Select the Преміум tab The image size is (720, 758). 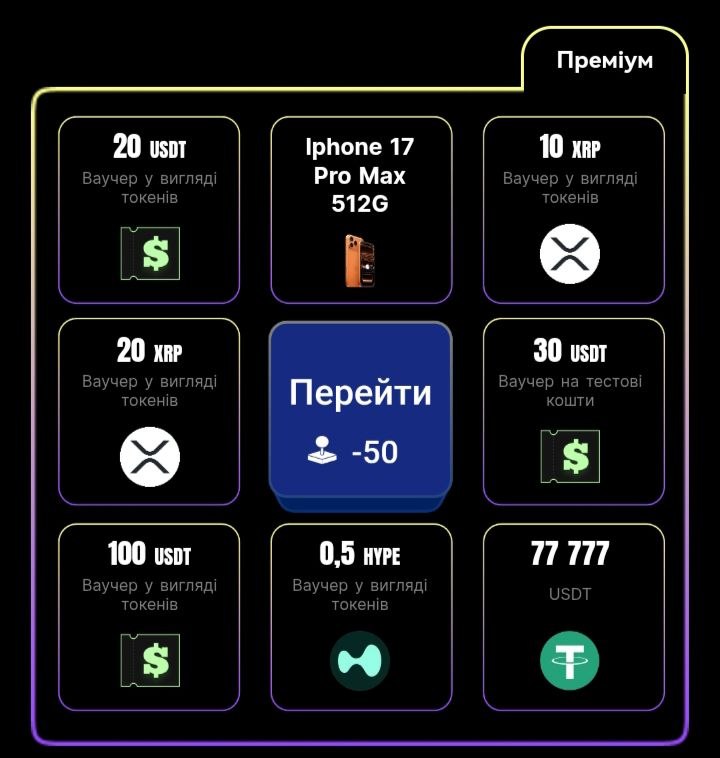[604, 60]
